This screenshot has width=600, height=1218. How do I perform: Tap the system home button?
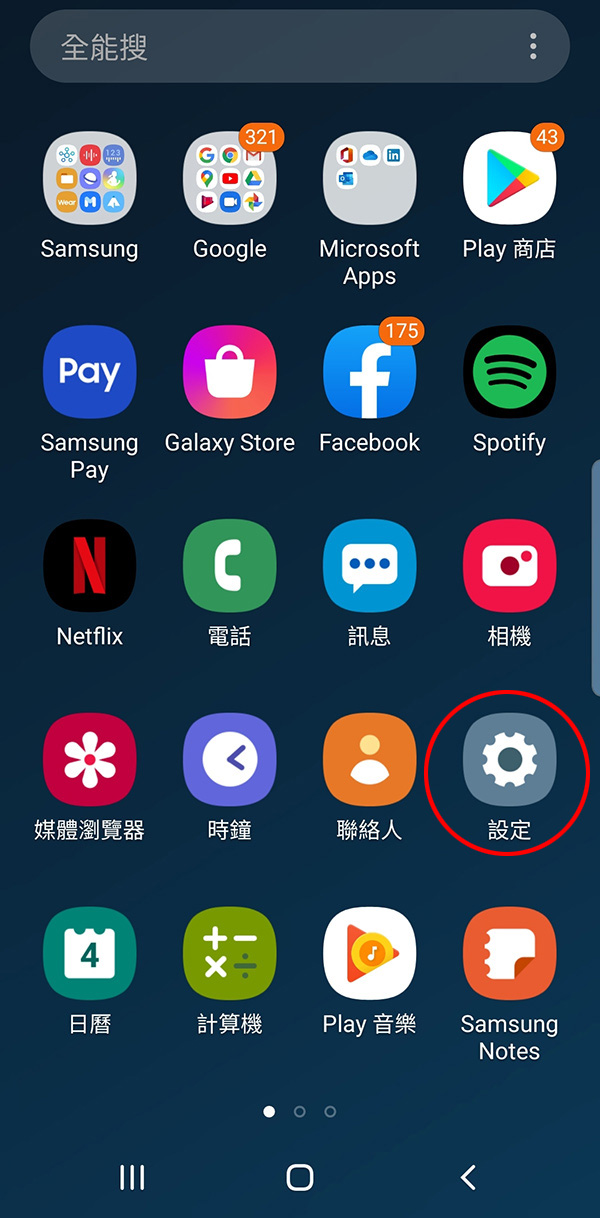coord(300,1177)
